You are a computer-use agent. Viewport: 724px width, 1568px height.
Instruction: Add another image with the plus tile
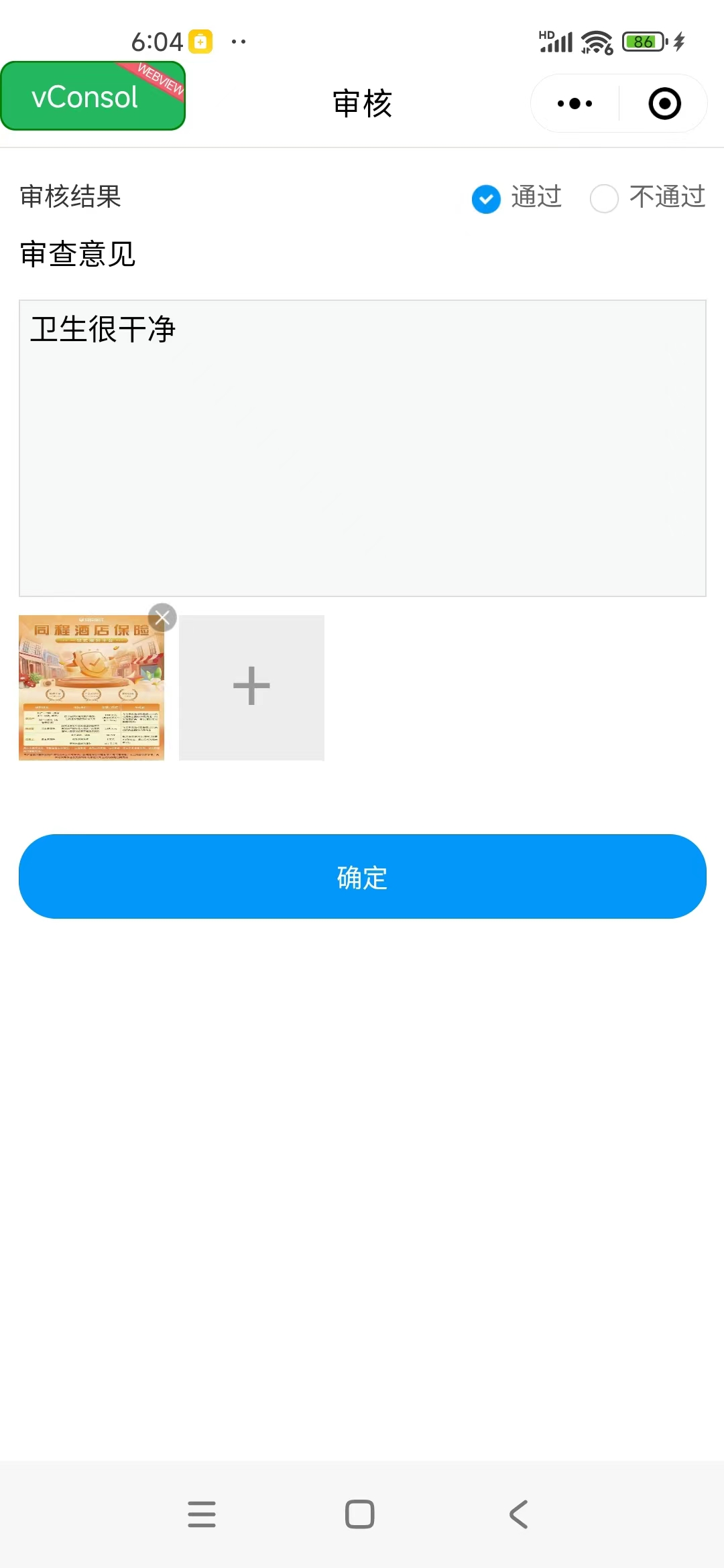[251, 688]
